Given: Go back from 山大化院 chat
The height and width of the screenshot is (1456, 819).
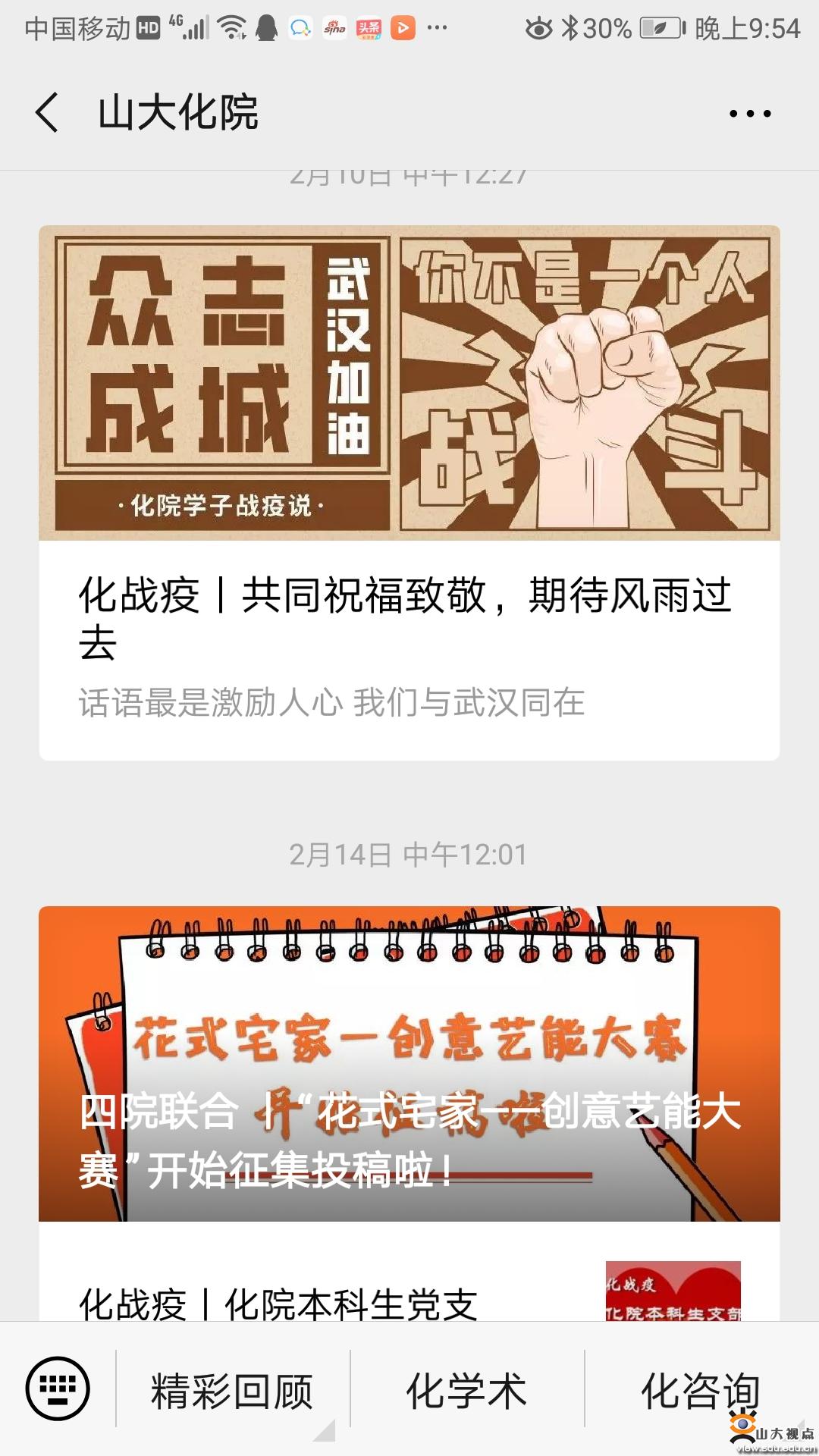Looking at the screenshot, I should click(x=47, y=113).
